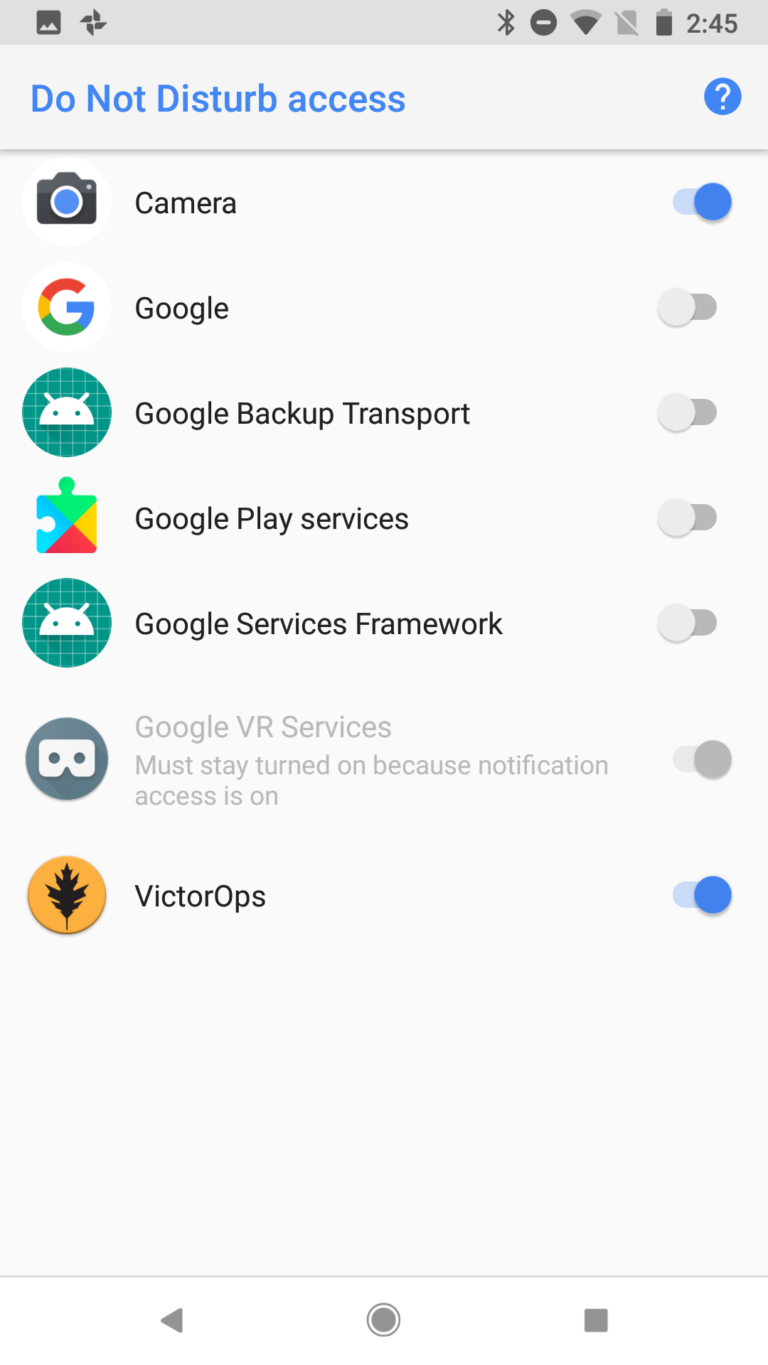Image resolution: width=768 pixels, height=1365 pixels.
Task: Disable Do Not Disturb access for Camera
Action: click(x=703, y=201)
